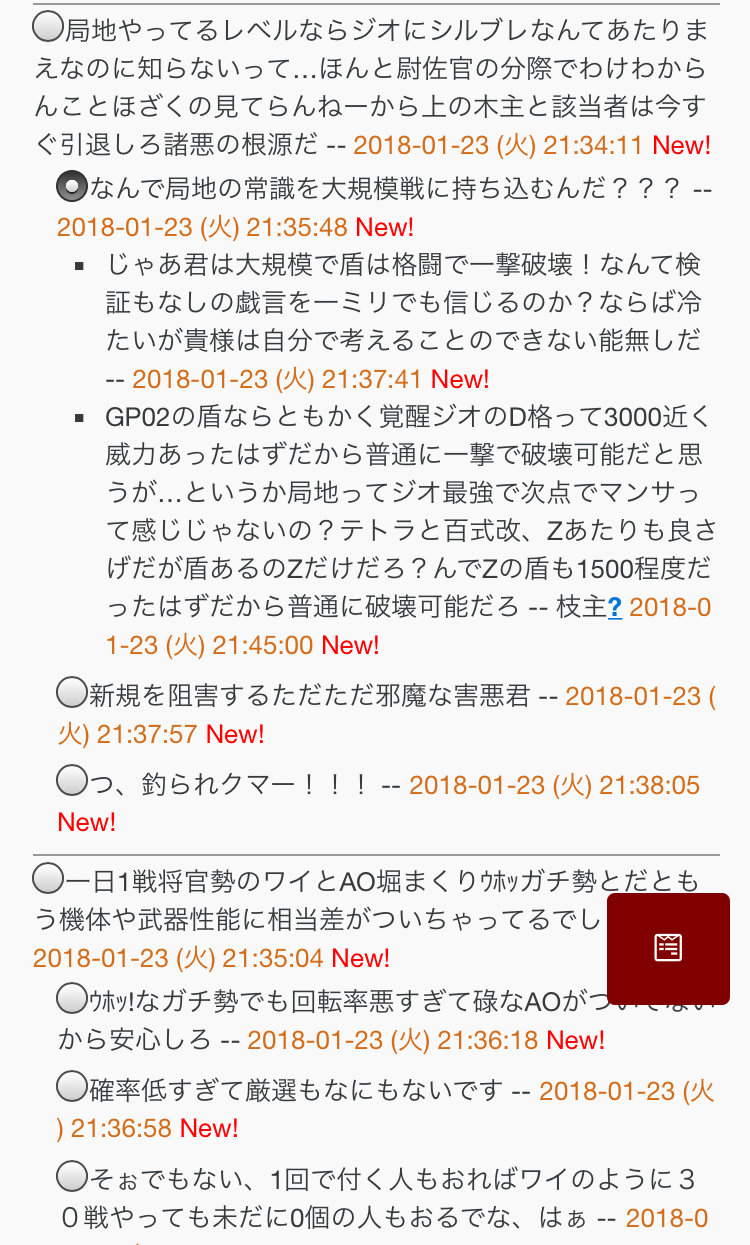Open the question mark link after 枝主
This screenshot has width=750, height=1245.
click(x=615, y=607)
